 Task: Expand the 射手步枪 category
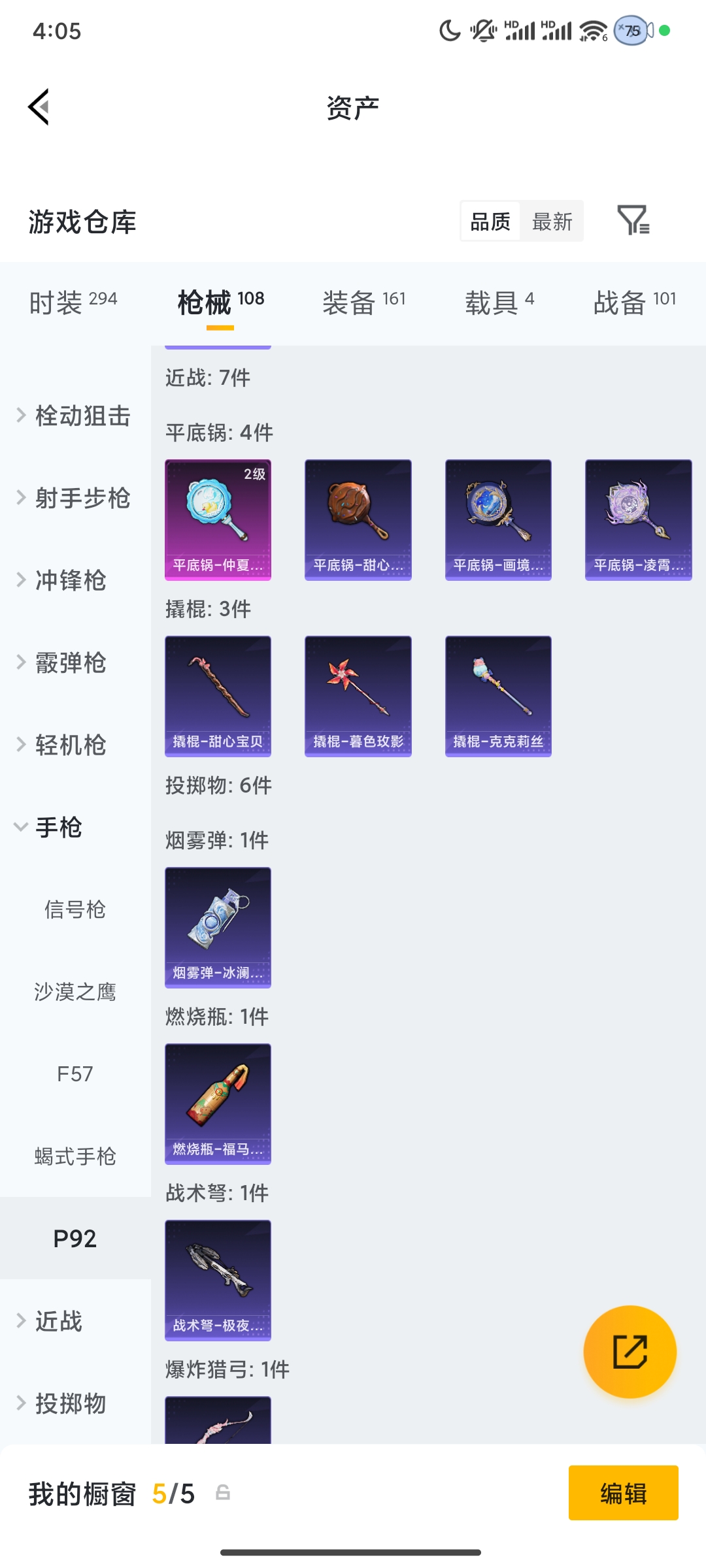tap(75, 498)
